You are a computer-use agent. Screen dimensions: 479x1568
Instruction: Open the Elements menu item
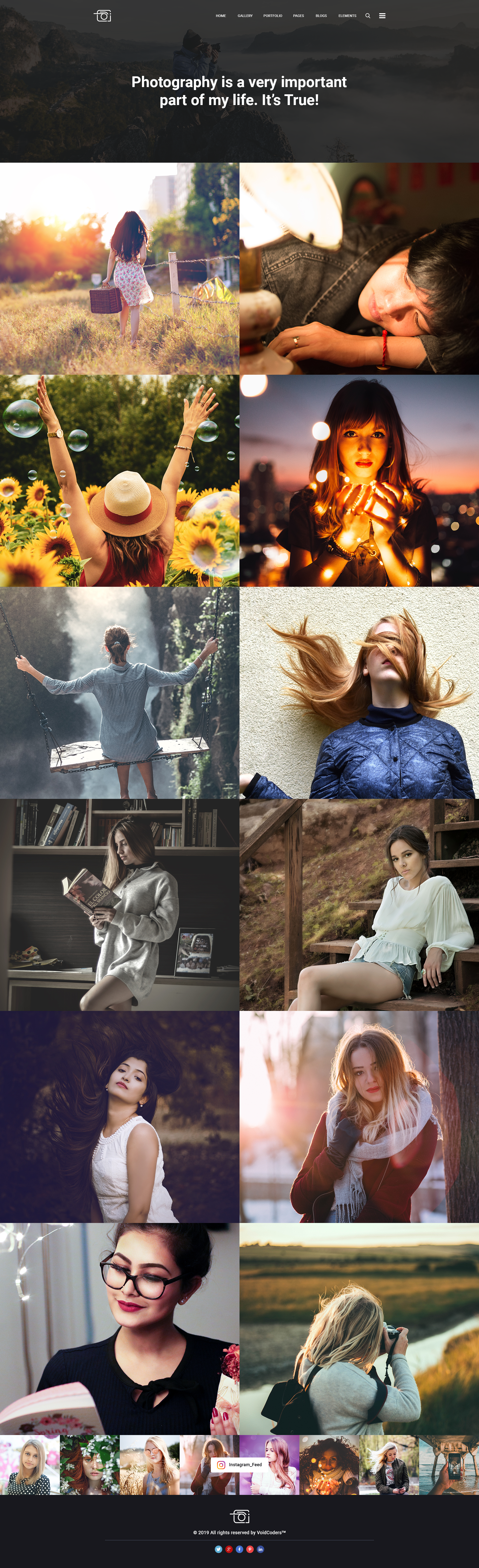point(348,16)
